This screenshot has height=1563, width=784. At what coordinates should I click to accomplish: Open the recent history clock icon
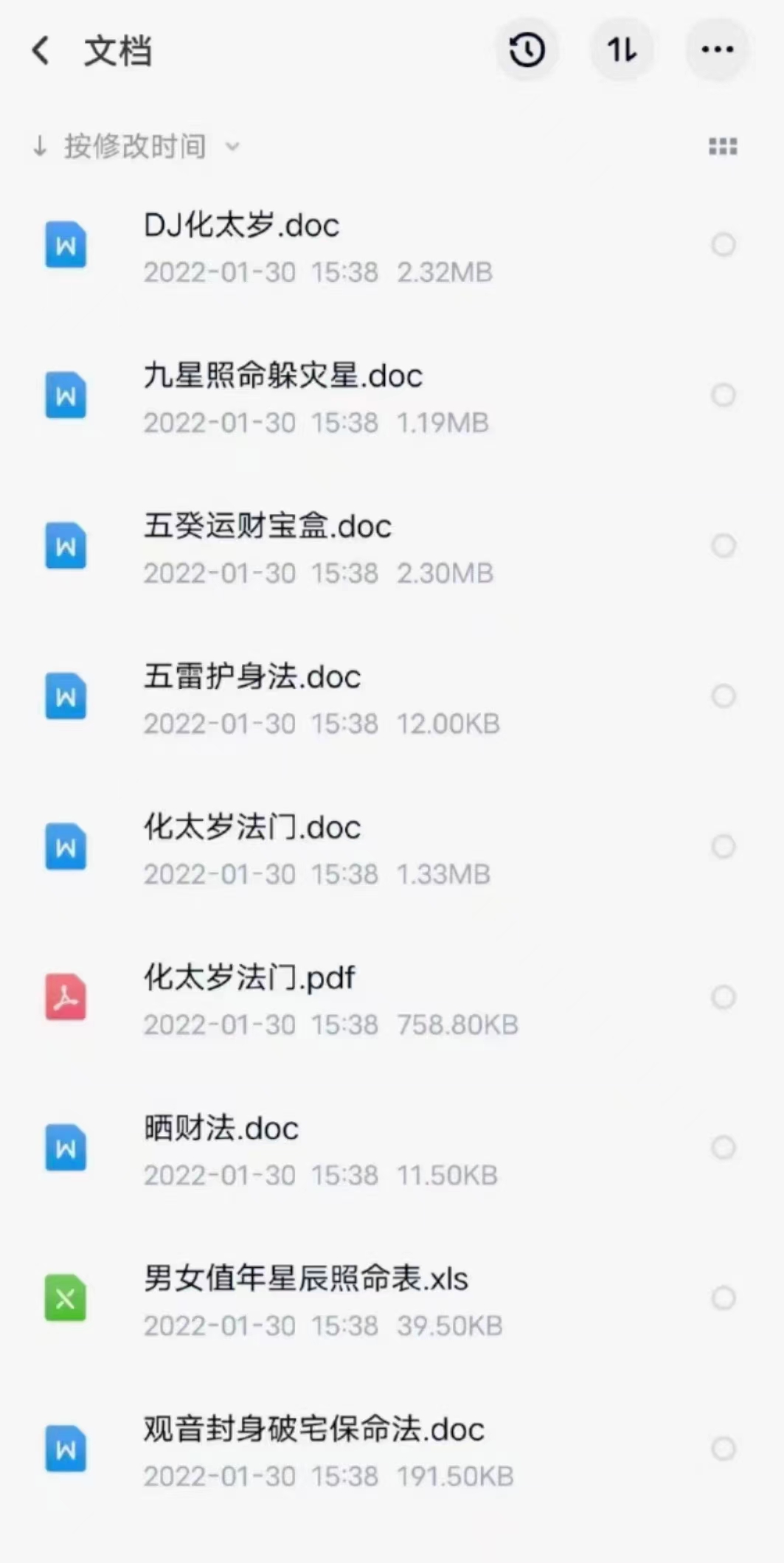[x=527, y=50]
